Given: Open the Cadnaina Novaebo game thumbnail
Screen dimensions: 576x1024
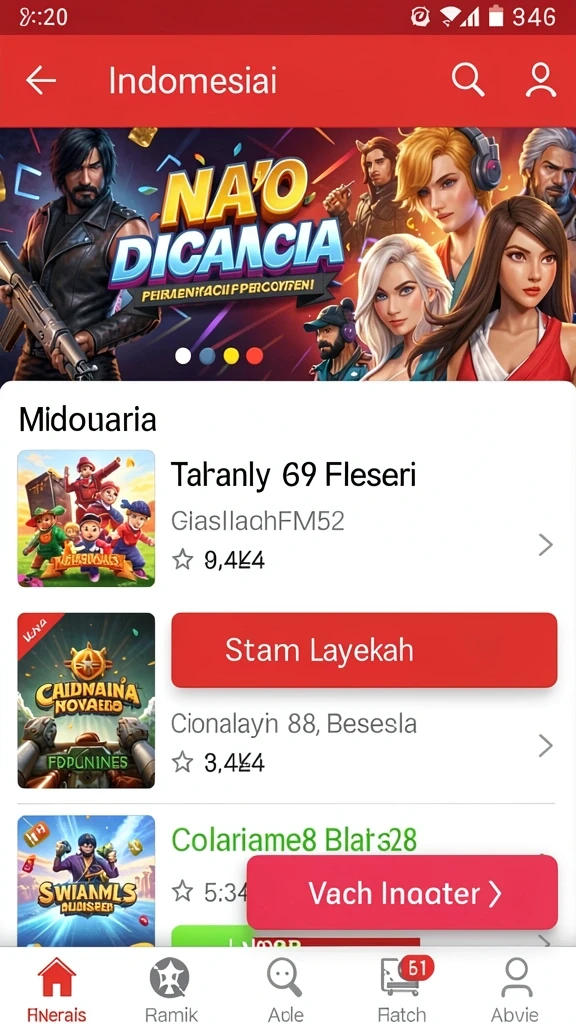Looking at the screenshot, I should [x=86, y=701].
